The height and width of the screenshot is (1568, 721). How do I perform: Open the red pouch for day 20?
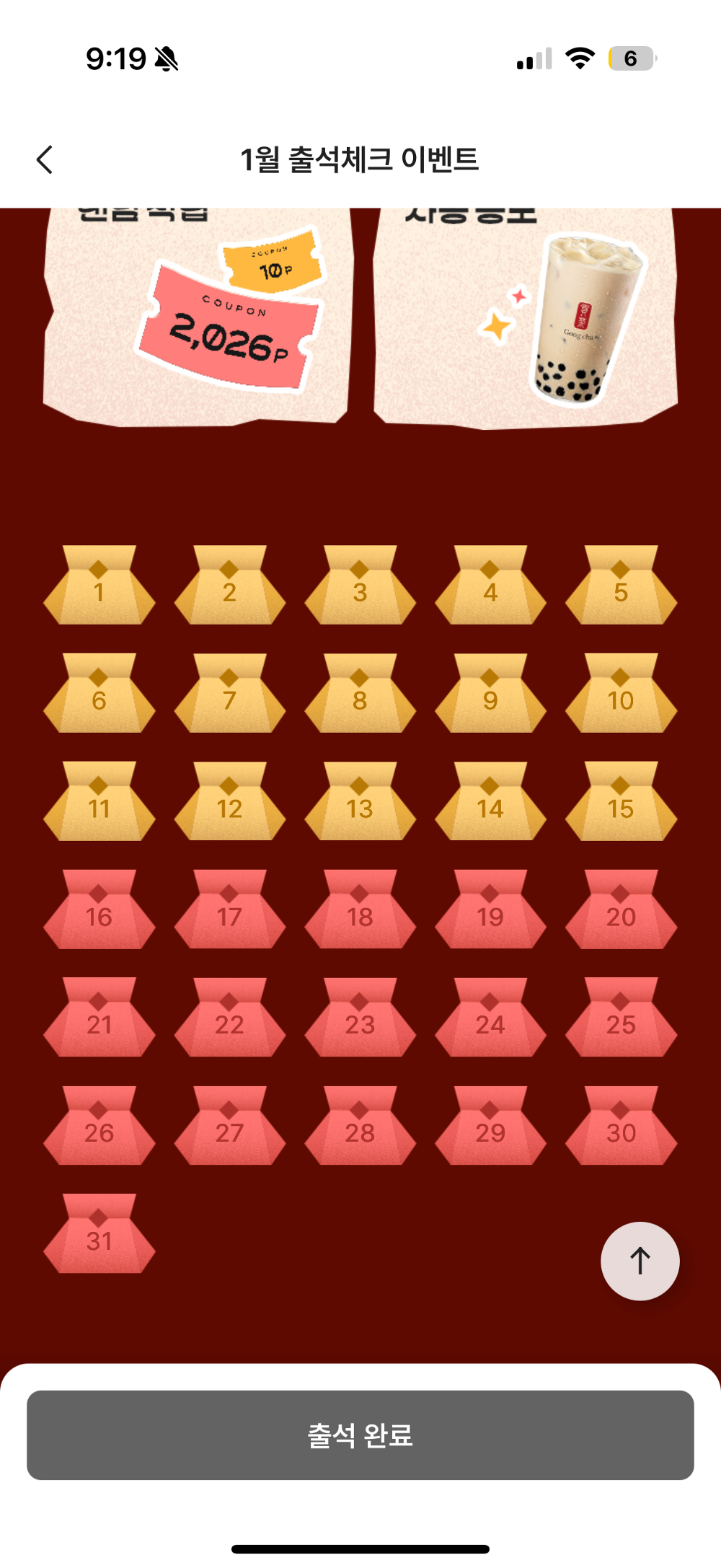620,911
